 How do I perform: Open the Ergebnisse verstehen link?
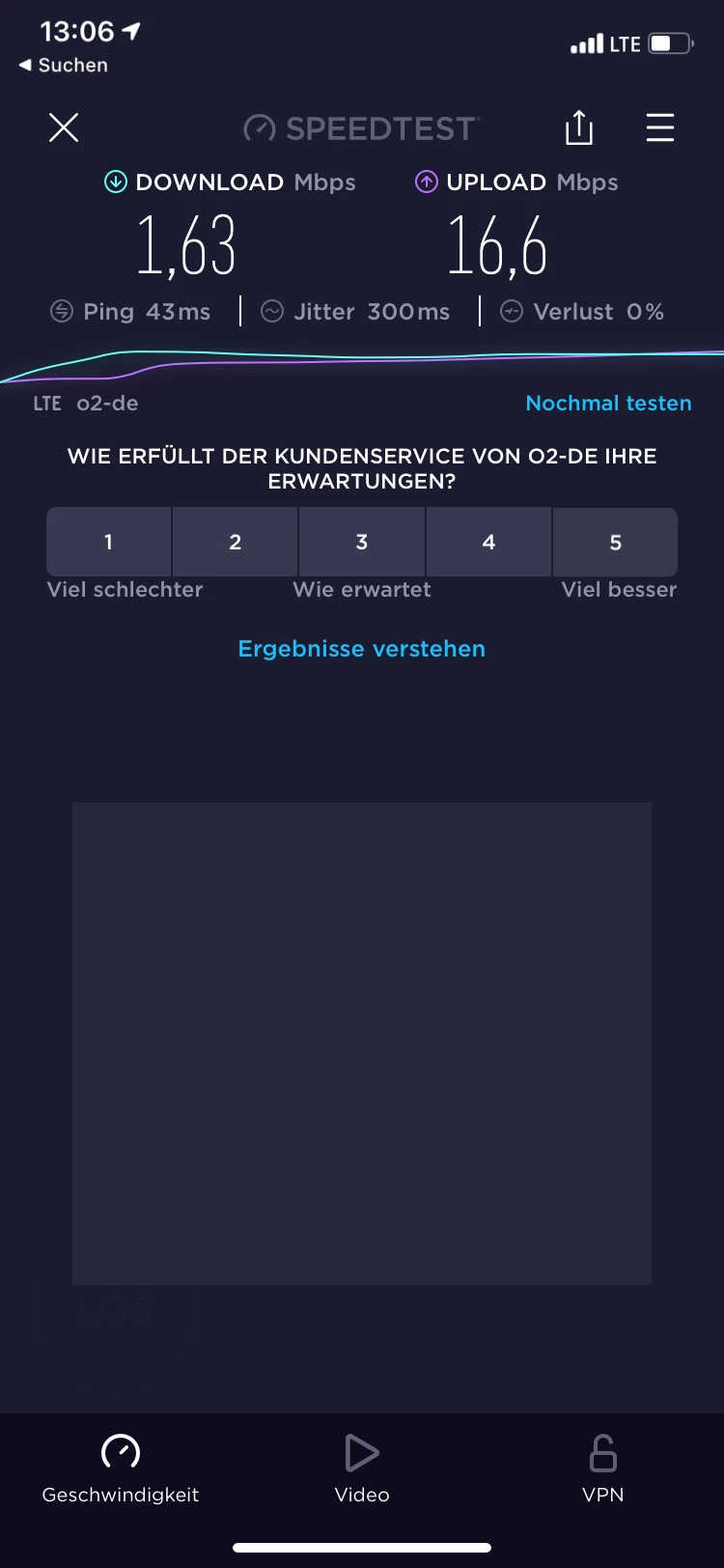coord(362,649)
